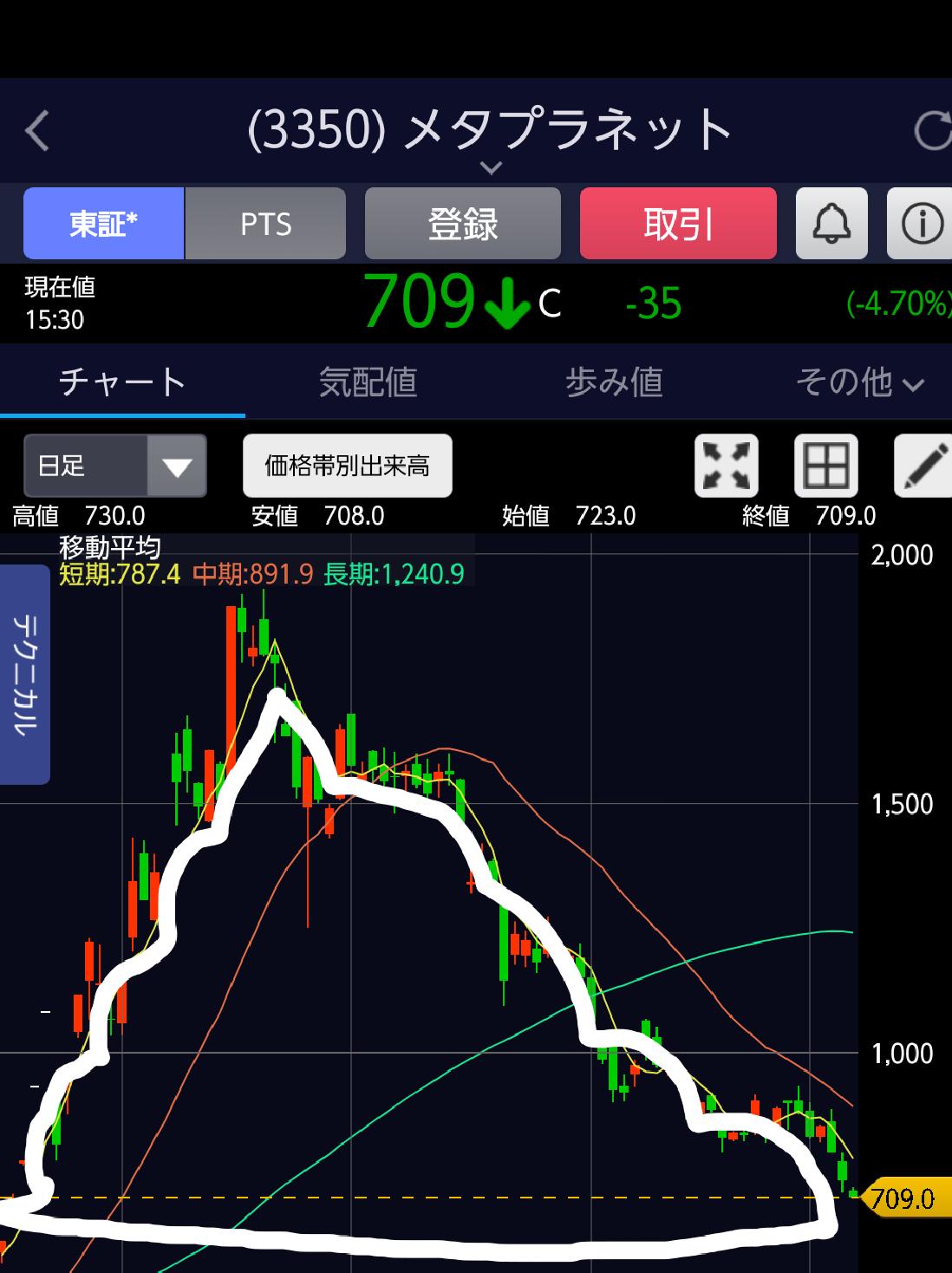This screenshot has width=952, height=1273.
Task: Switch to the チャート tab
Action: (x=122, y=382)
